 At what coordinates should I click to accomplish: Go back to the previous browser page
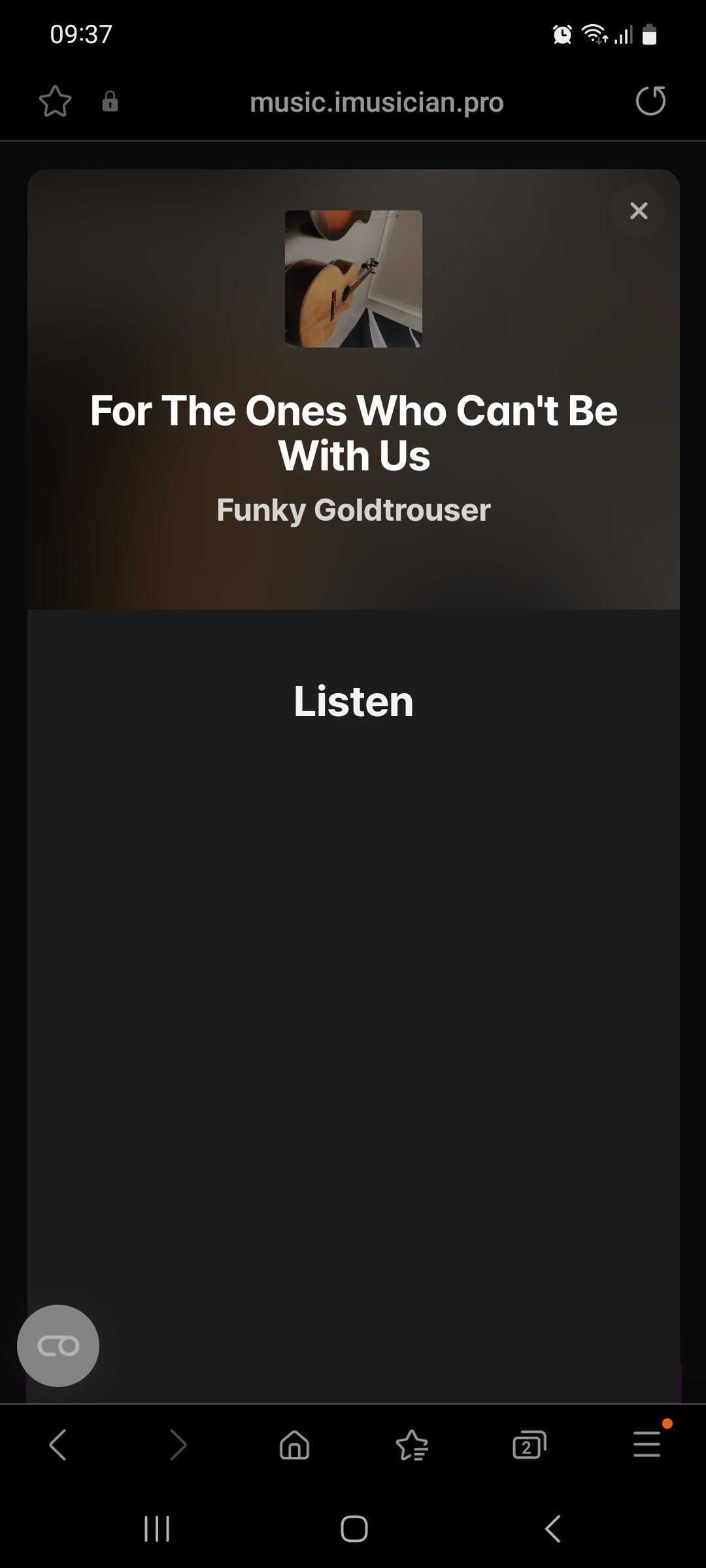(58, 1445)
